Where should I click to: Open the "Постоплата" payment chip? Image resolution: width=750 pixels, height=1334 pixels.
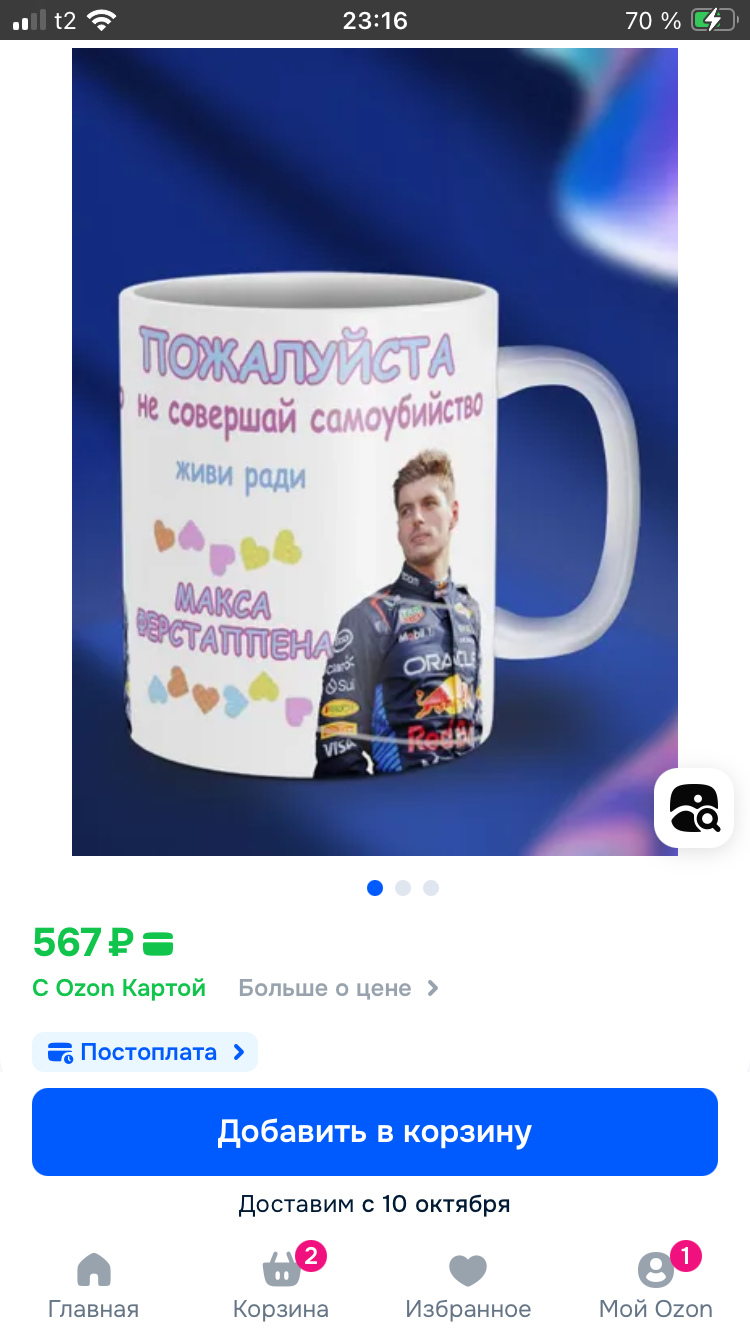coord(145,1052)
